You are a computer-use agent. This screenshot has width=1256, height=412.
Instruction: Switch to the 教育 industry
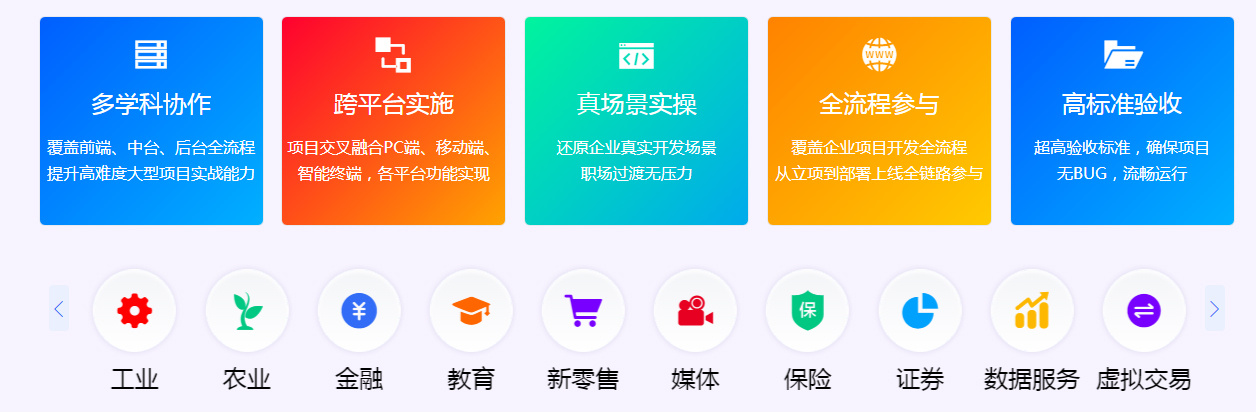[471, 311]
